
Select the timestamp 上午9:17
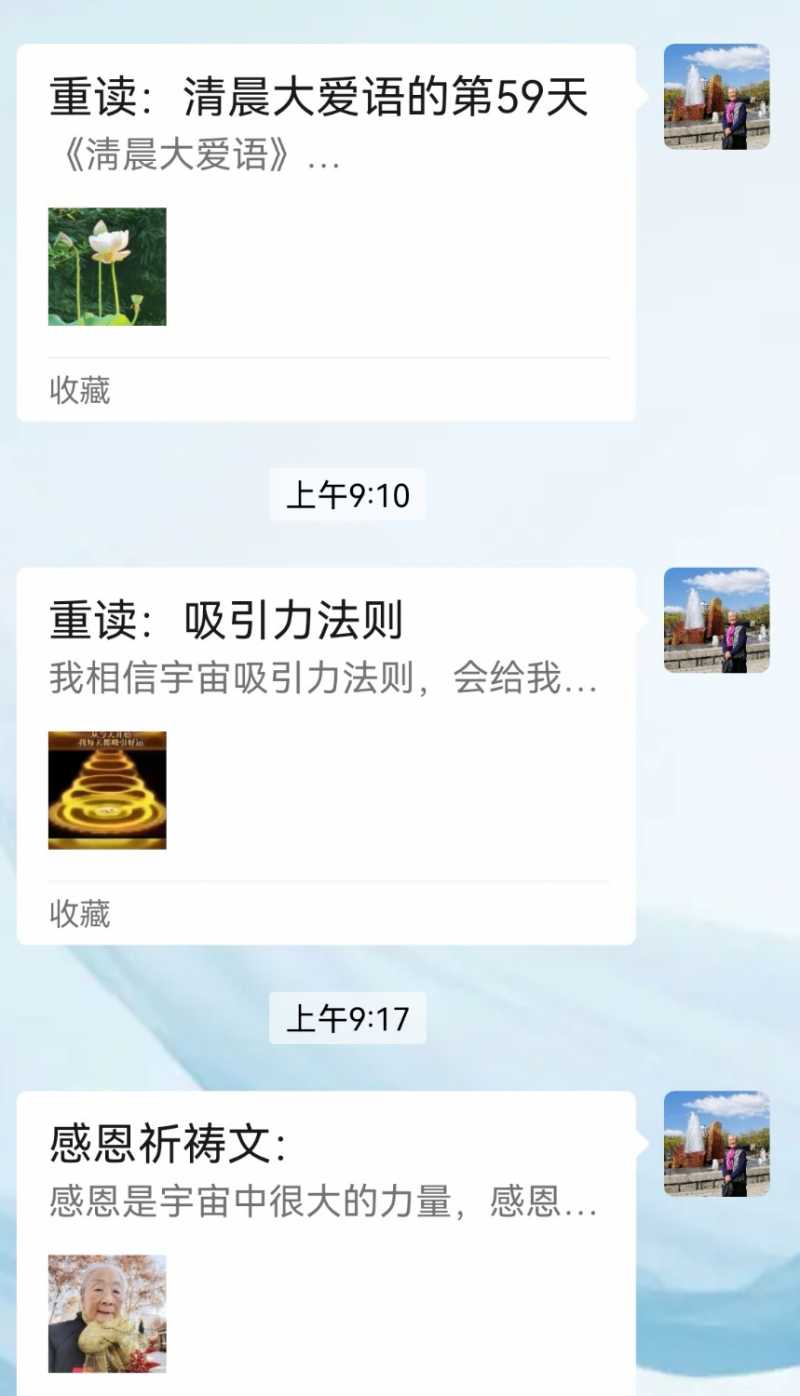point(348,1017)
